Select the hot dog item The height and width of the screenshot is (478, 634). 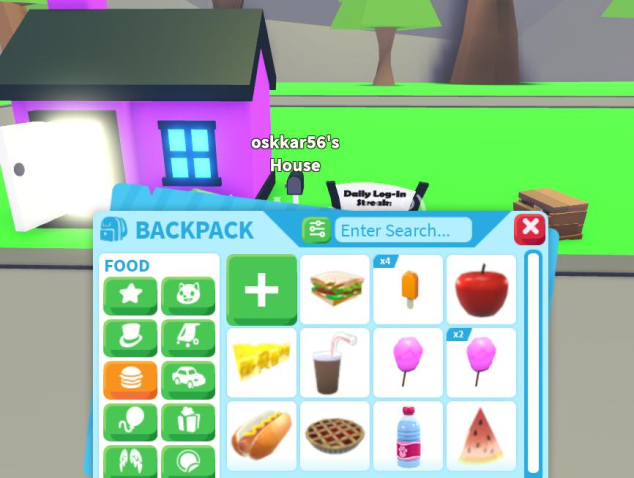(261, 436)
